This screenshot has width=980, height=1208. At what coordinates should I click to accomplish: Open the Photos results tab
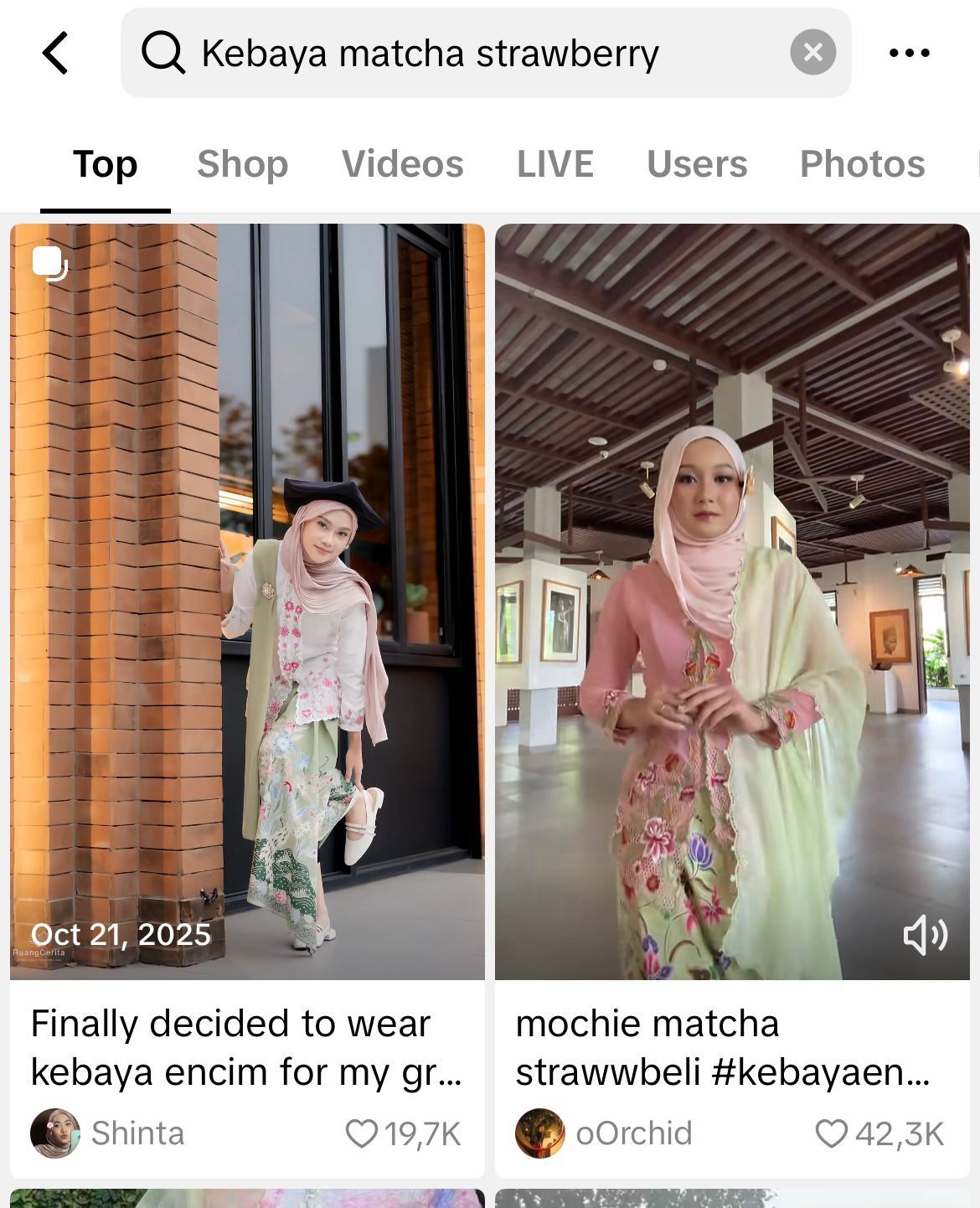point(863,164)
